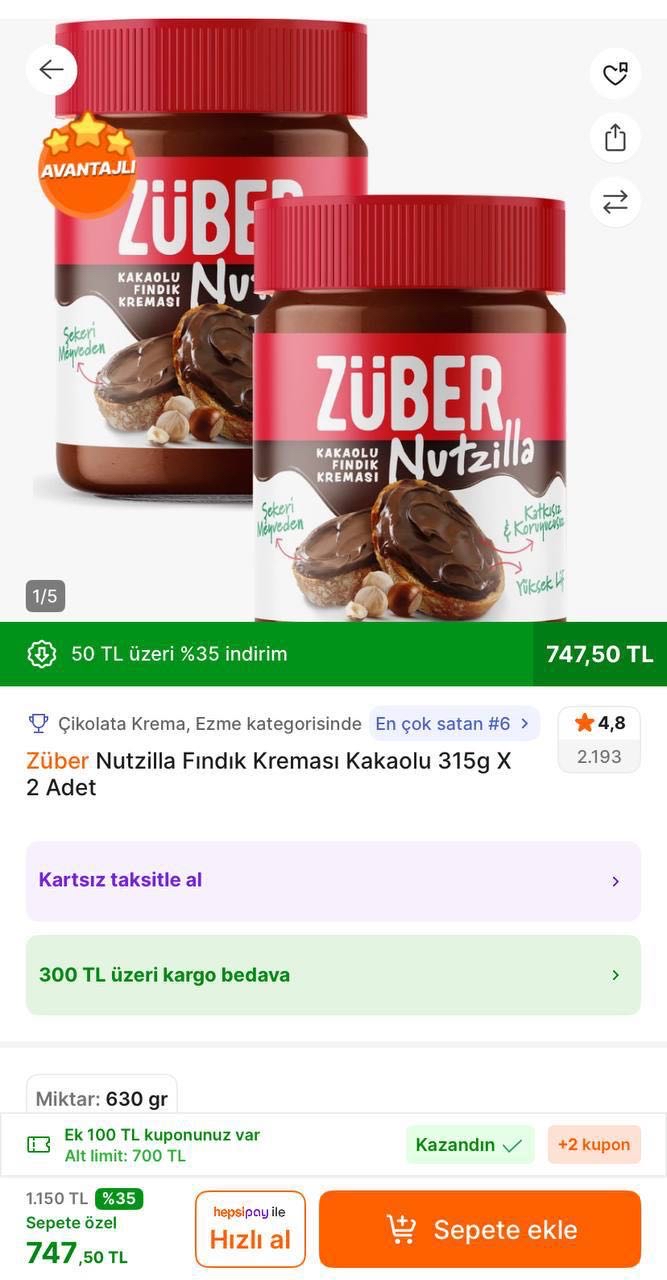The height and width of the screenshot is (1280, 667).
Task: Add the product with Sepete ekle
Action: pos(480,1229)
